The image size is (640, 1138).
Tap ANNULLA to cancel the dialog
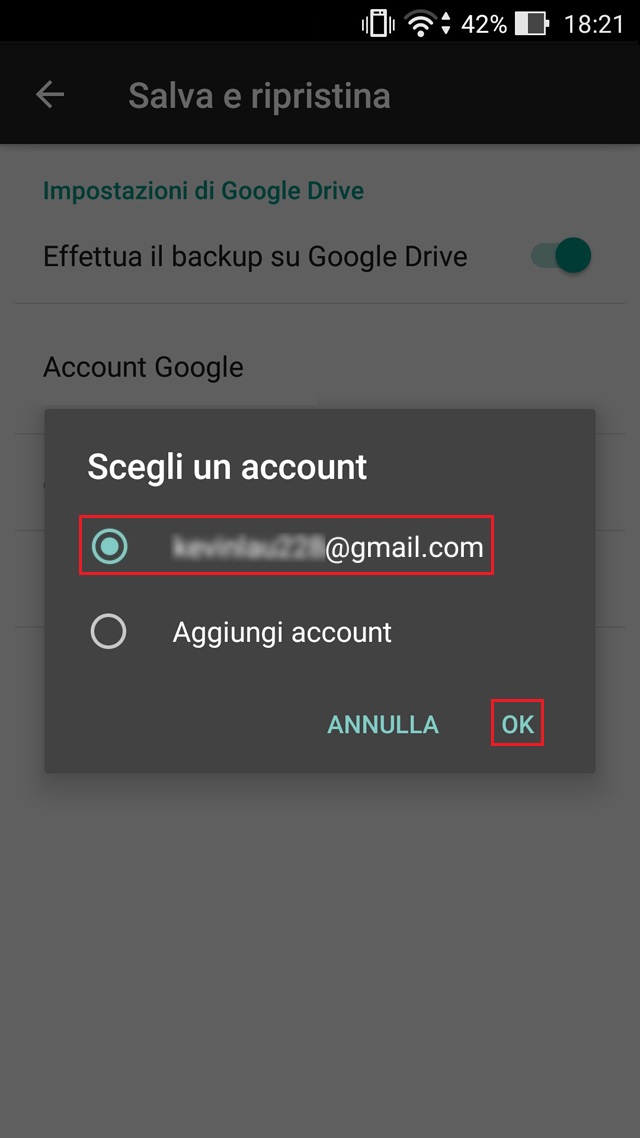(383, 724)
